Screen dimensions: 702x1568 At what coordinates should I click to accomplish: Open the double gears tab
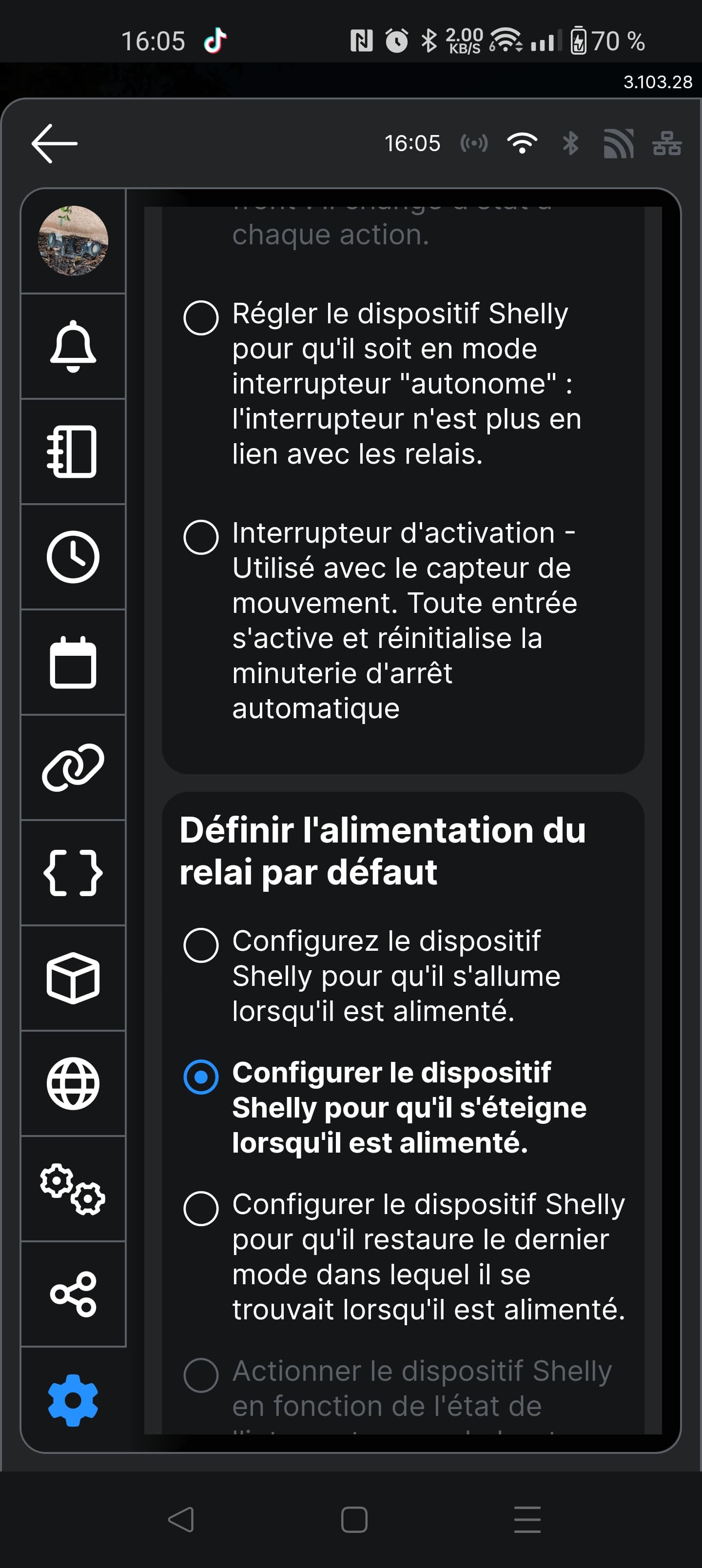pyautogui.click(x=73, y=1189)
